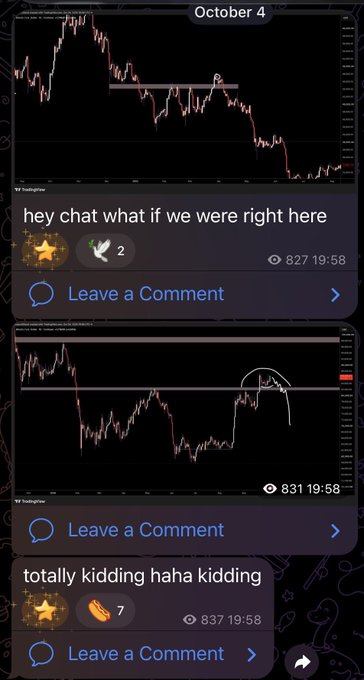Image resolution: width=364 pixels, height=680 pixels.
Task: Leave a comment on 'totally kidding haha kidding' post
Action: tap(143, 654)
